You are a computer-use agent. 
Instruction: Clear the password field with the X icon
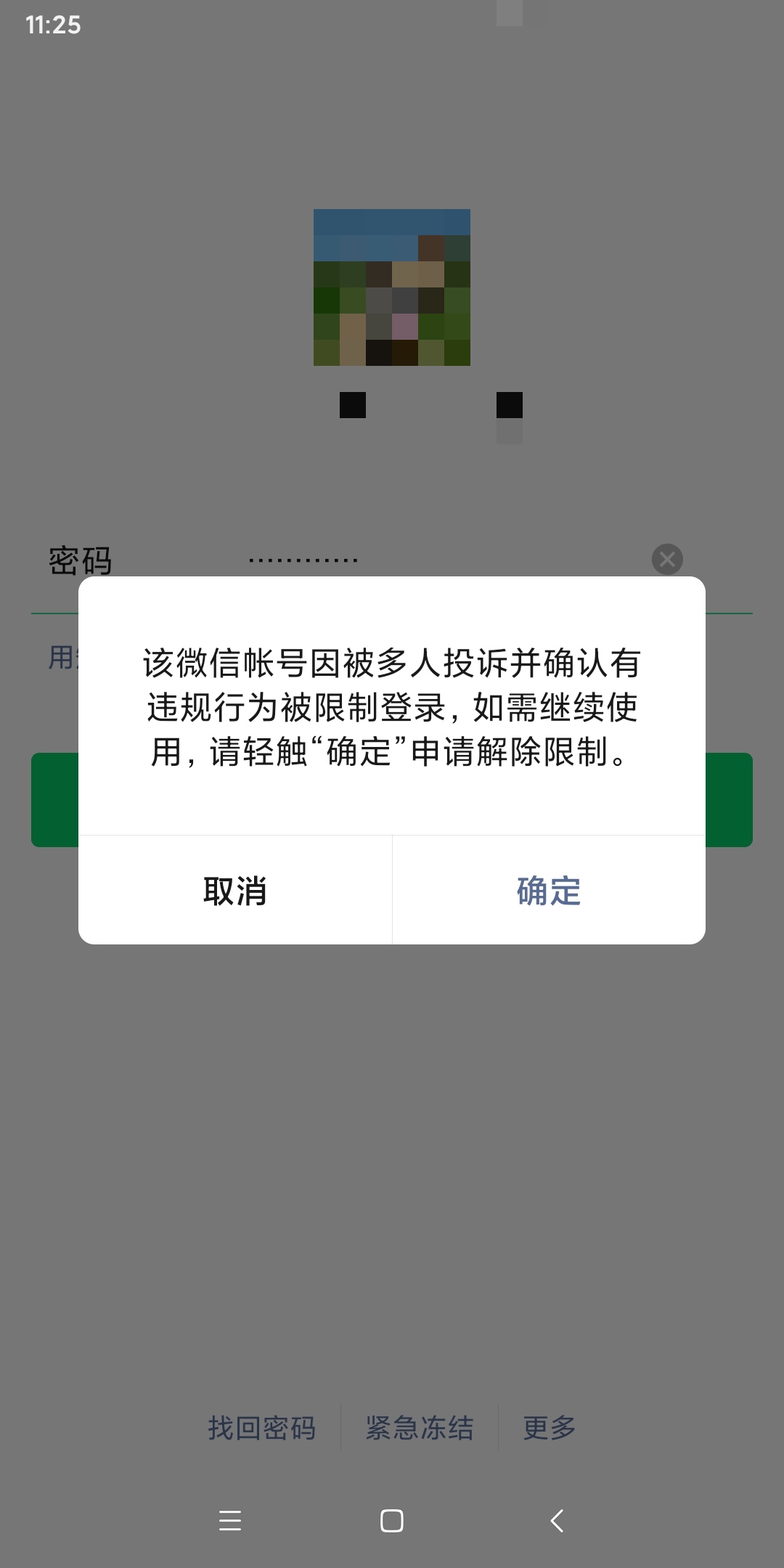coord(667,559)
